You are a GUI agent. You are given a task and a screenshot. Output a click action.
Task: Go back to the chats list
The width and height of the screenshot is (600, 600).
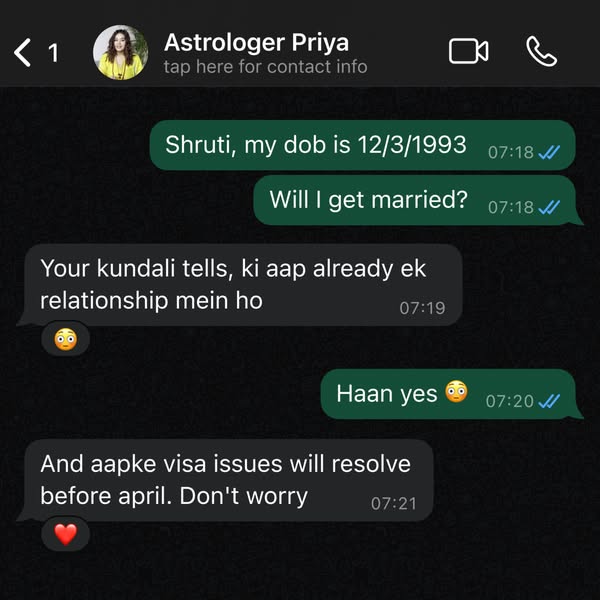(33, 52)
